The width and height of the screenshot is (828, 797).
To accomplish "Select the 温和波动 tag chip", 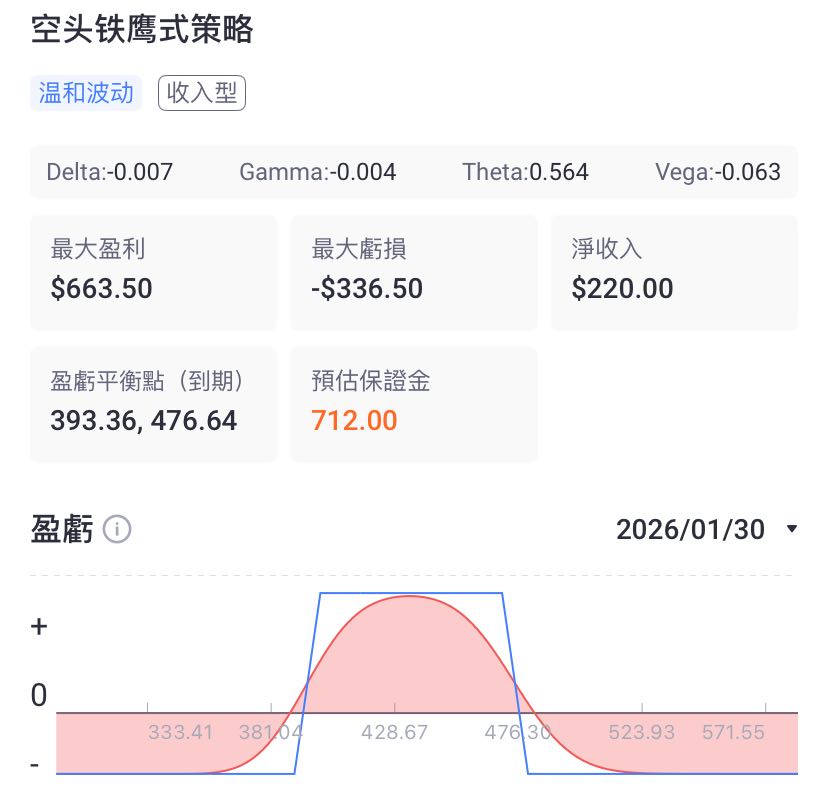I will pos(86,93).
